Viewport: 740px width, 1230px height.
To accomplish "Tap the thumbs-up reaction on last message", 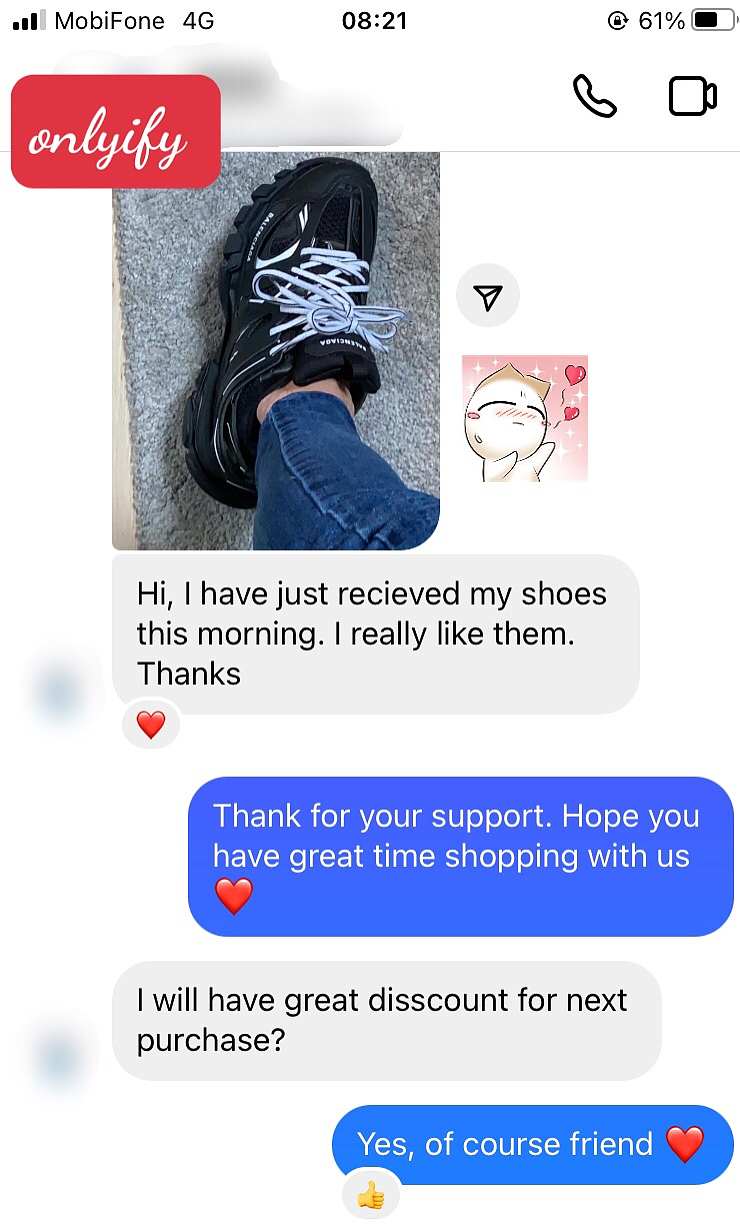I will (371, 1195).
